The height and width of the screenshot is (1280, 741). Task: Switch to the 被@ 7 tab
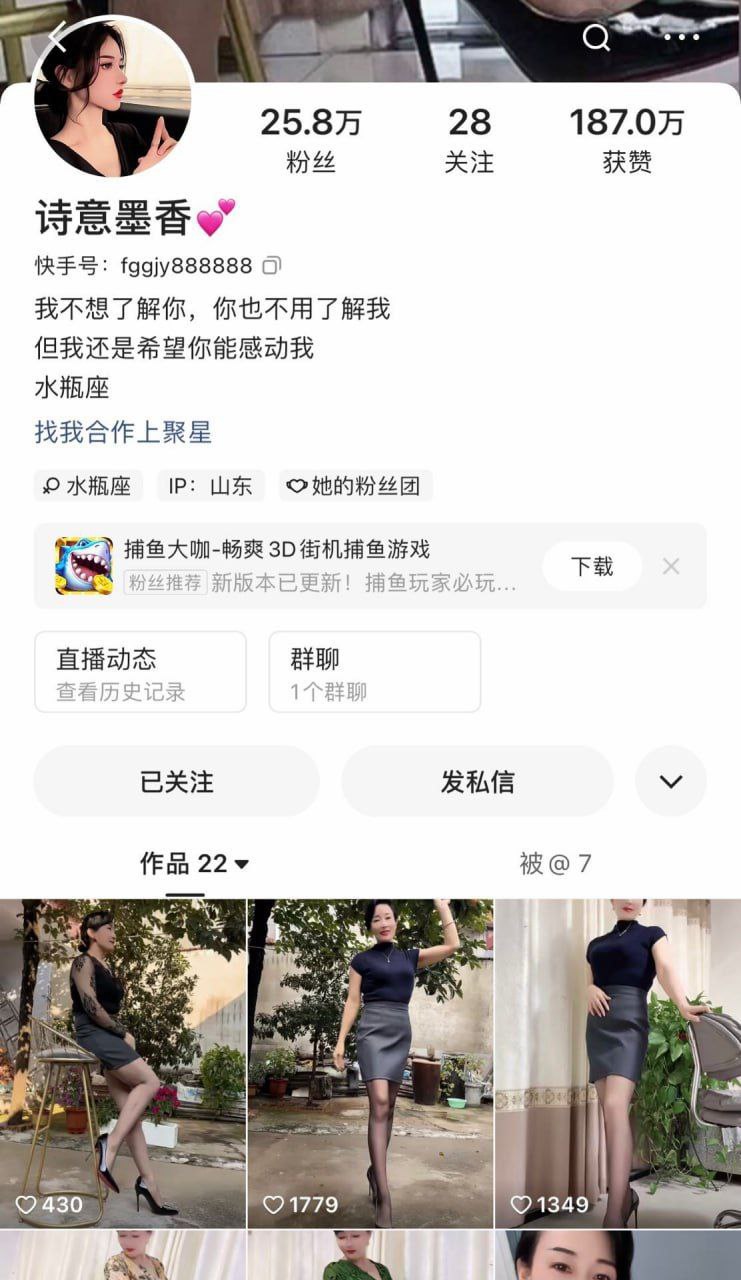[555, 863]
